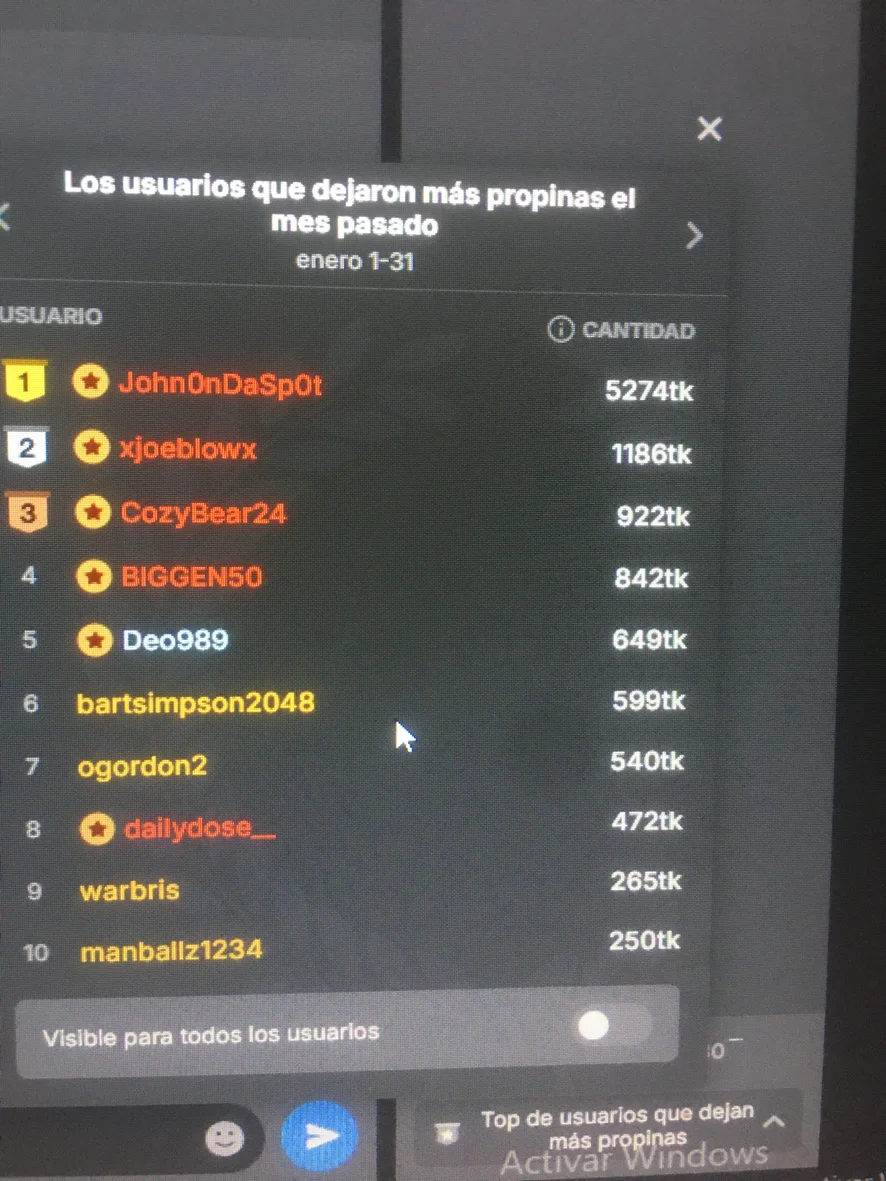Select user warbris

[x=129, y=890]
